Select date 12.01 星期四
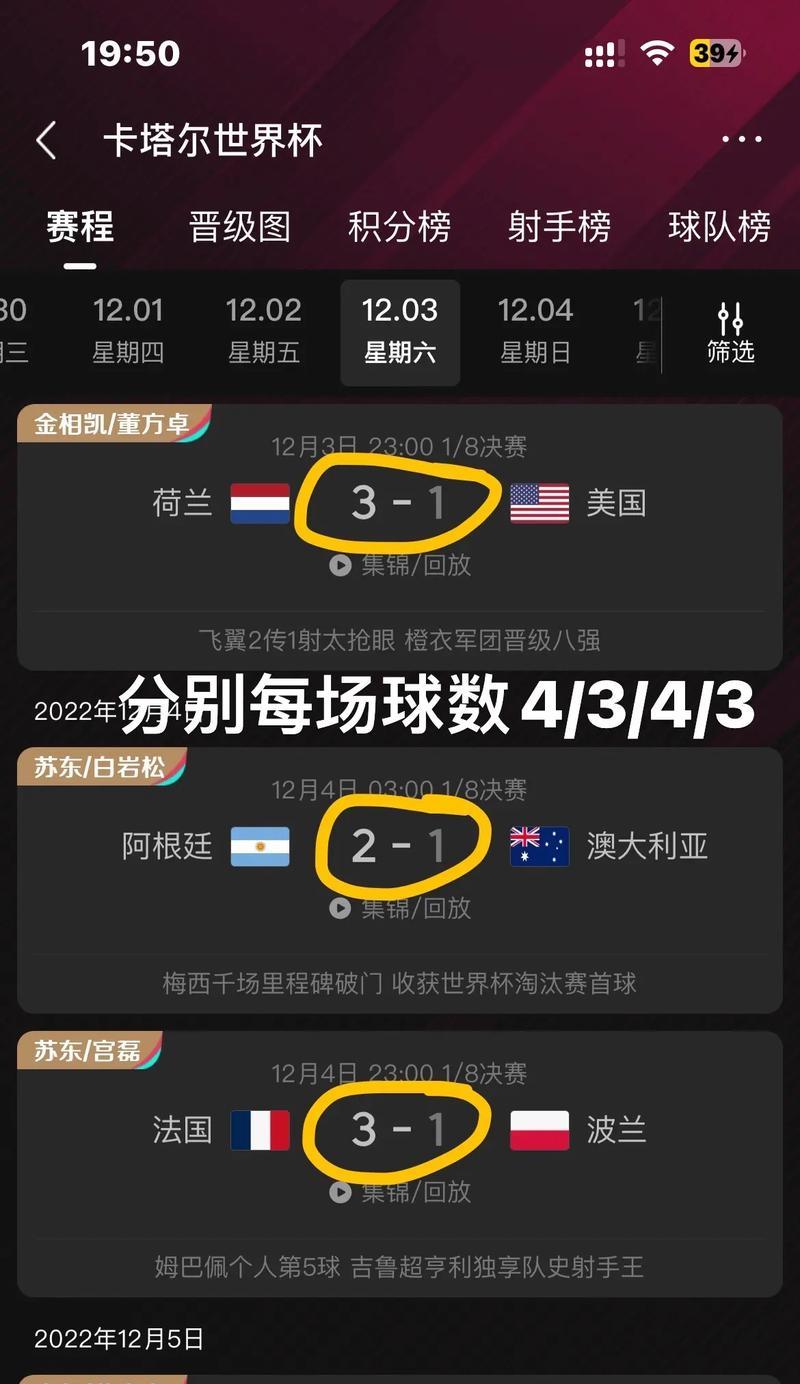This screenshot has height=1384, width=800. (128, 330)
